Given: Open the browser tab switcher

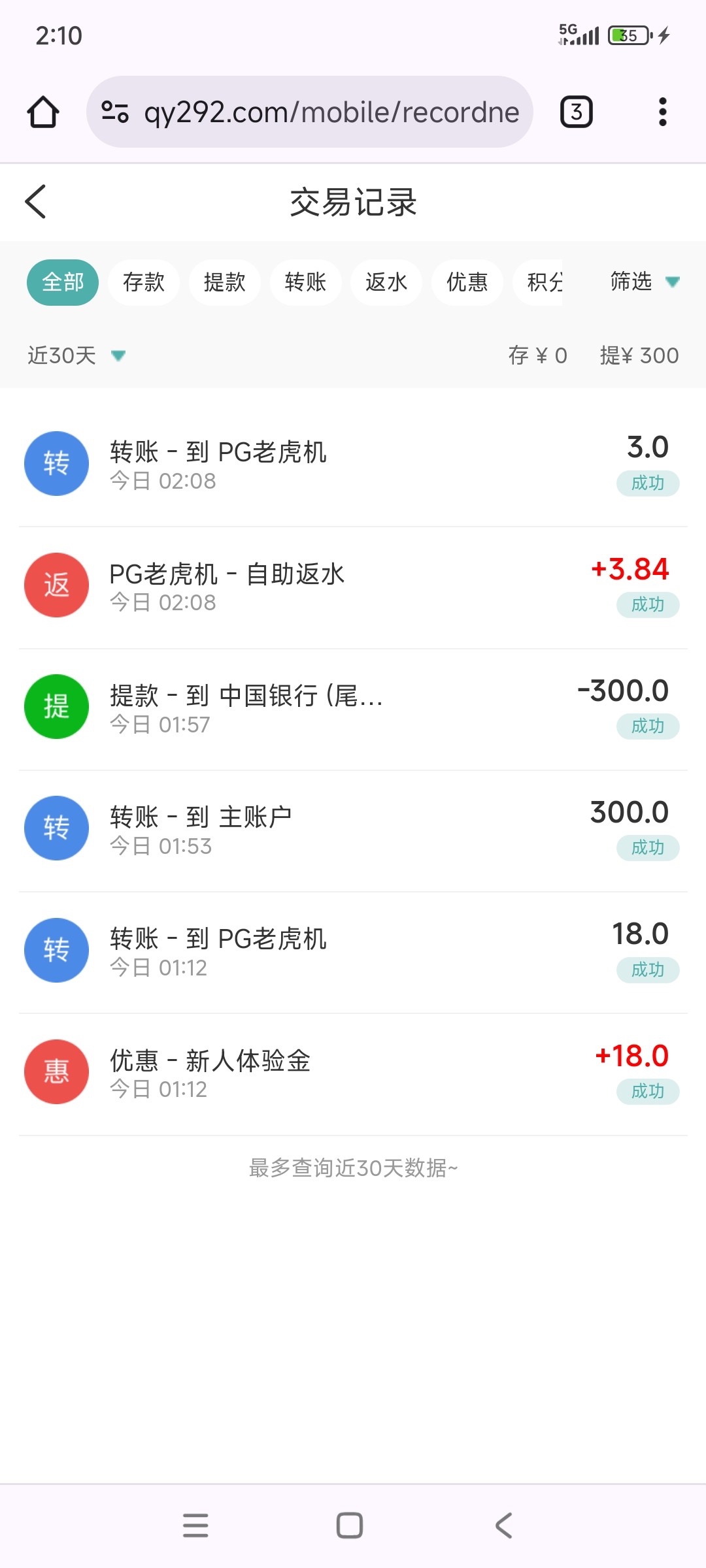Looking at the screenshot, I should point(576,112).
